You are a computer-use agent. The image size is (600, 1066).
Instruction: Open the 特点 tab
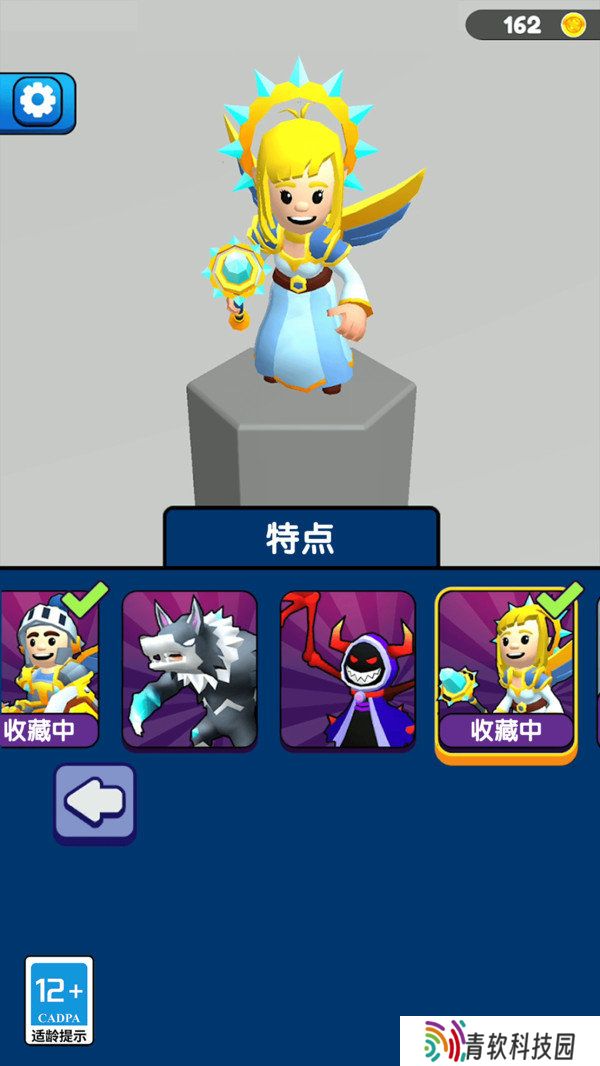(x=301, y=538)
